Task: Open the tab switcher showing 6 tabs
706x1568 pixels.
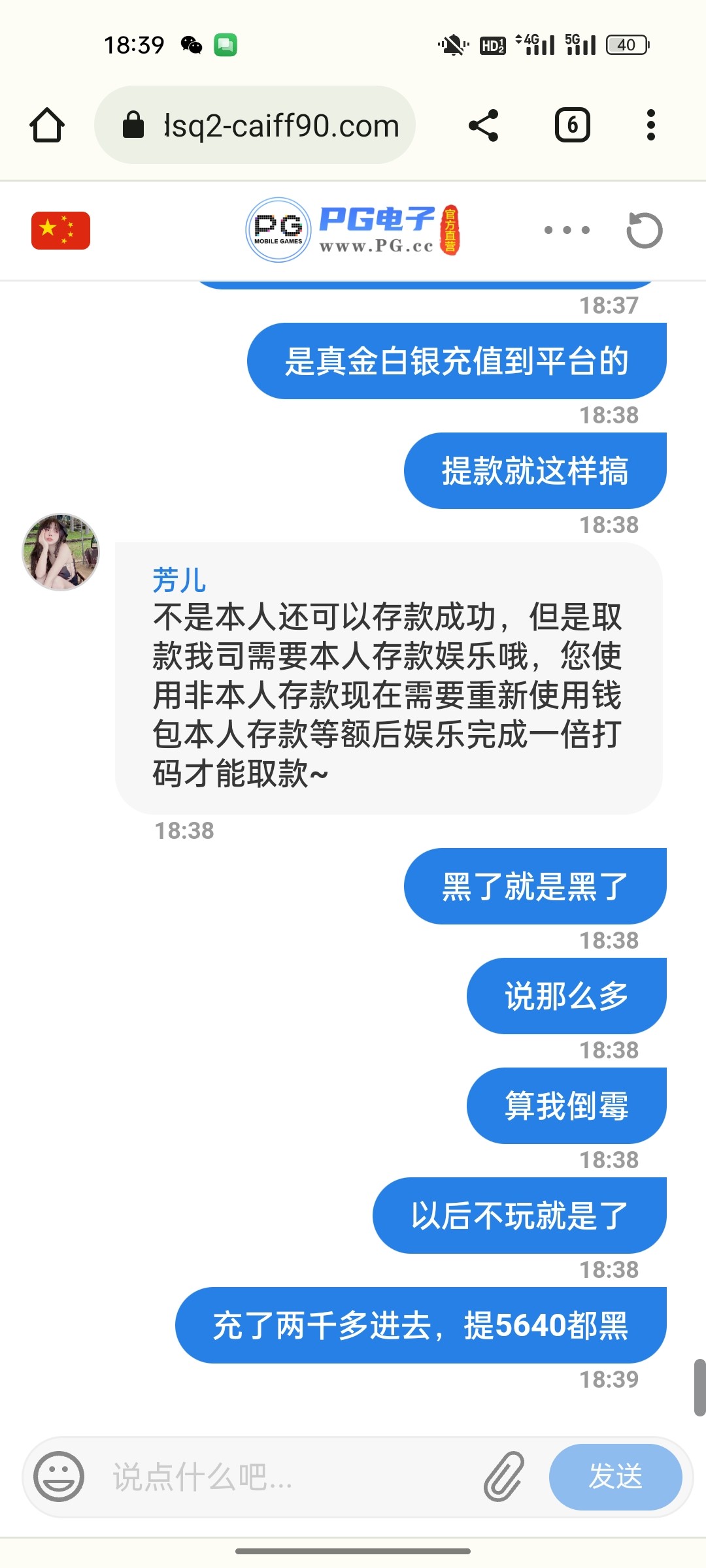Action: click(x=572, y=125)
